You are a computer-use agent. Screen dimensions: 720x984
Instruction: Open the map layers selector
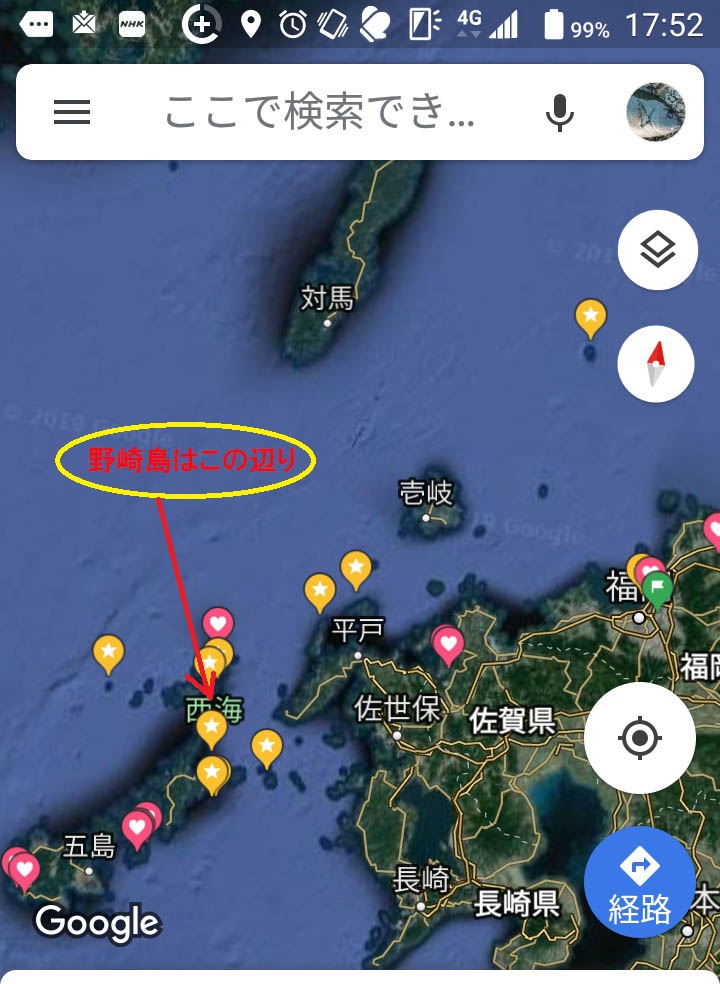click(x=657, y=251)
